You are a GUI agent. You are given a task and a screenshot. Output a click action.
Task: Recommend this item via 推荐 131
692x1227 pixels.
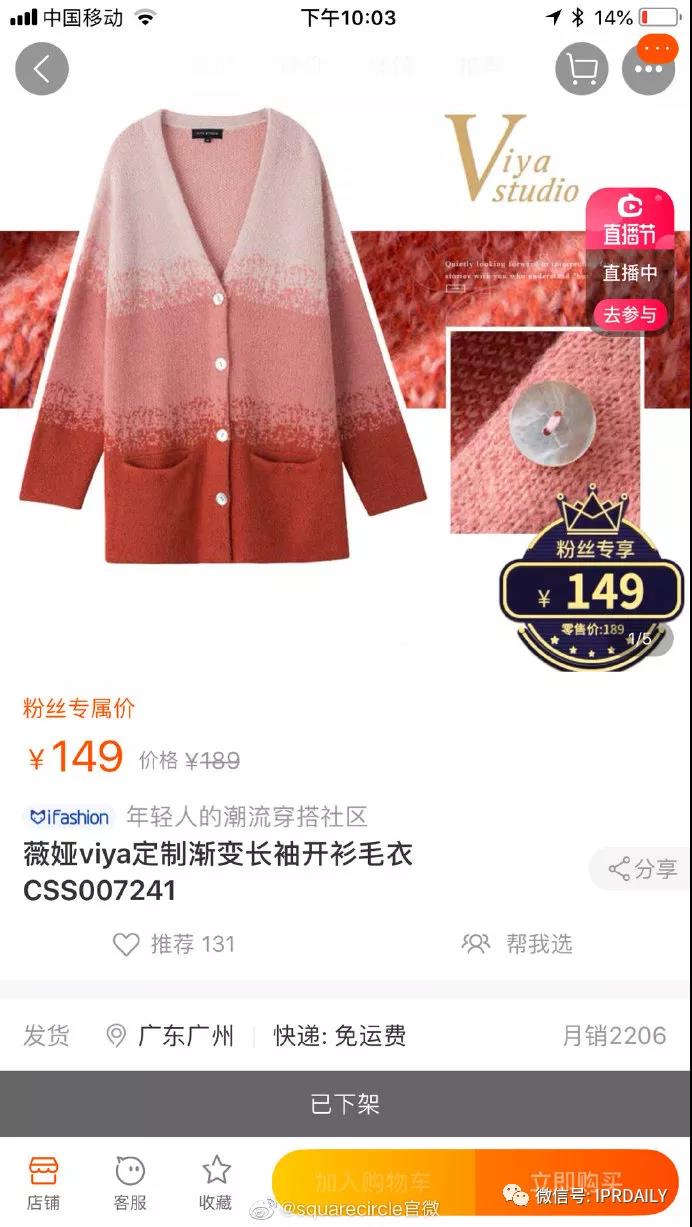coord(174,944)
